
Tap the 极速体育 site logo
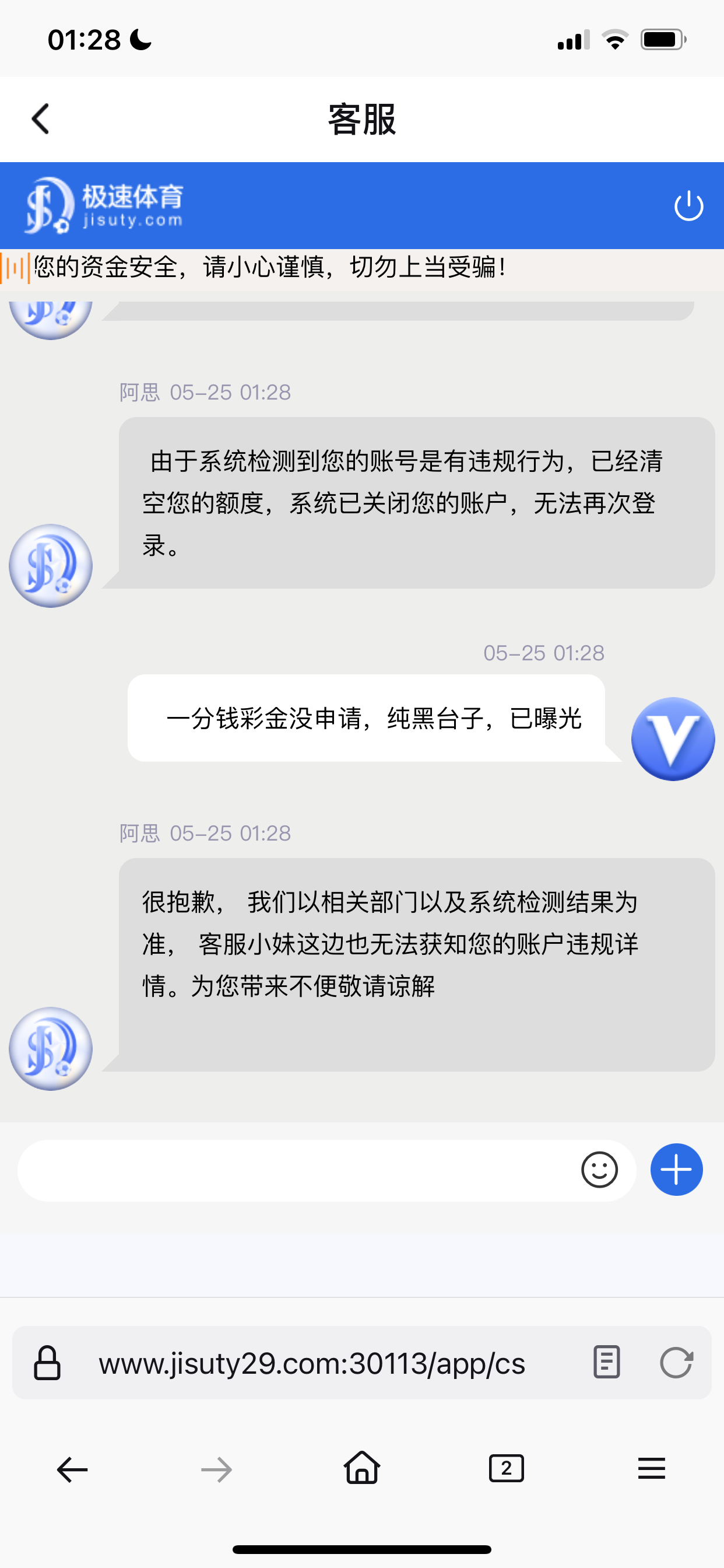(x=103, y=206)
